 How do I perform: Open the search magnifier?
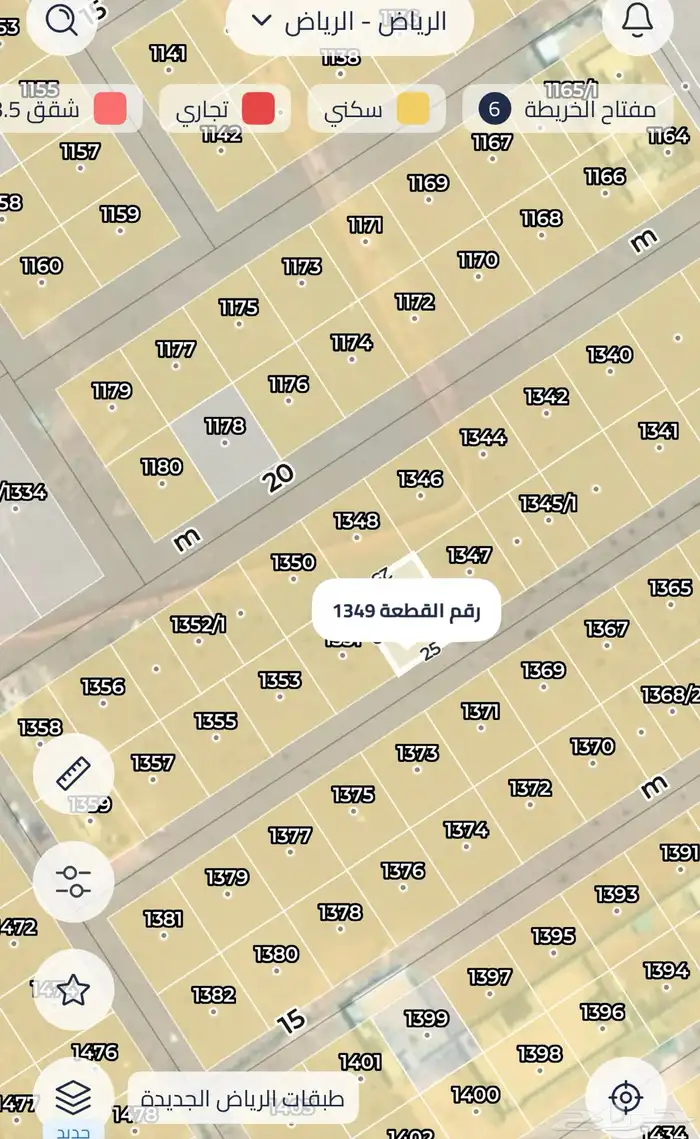click(62, 21)
